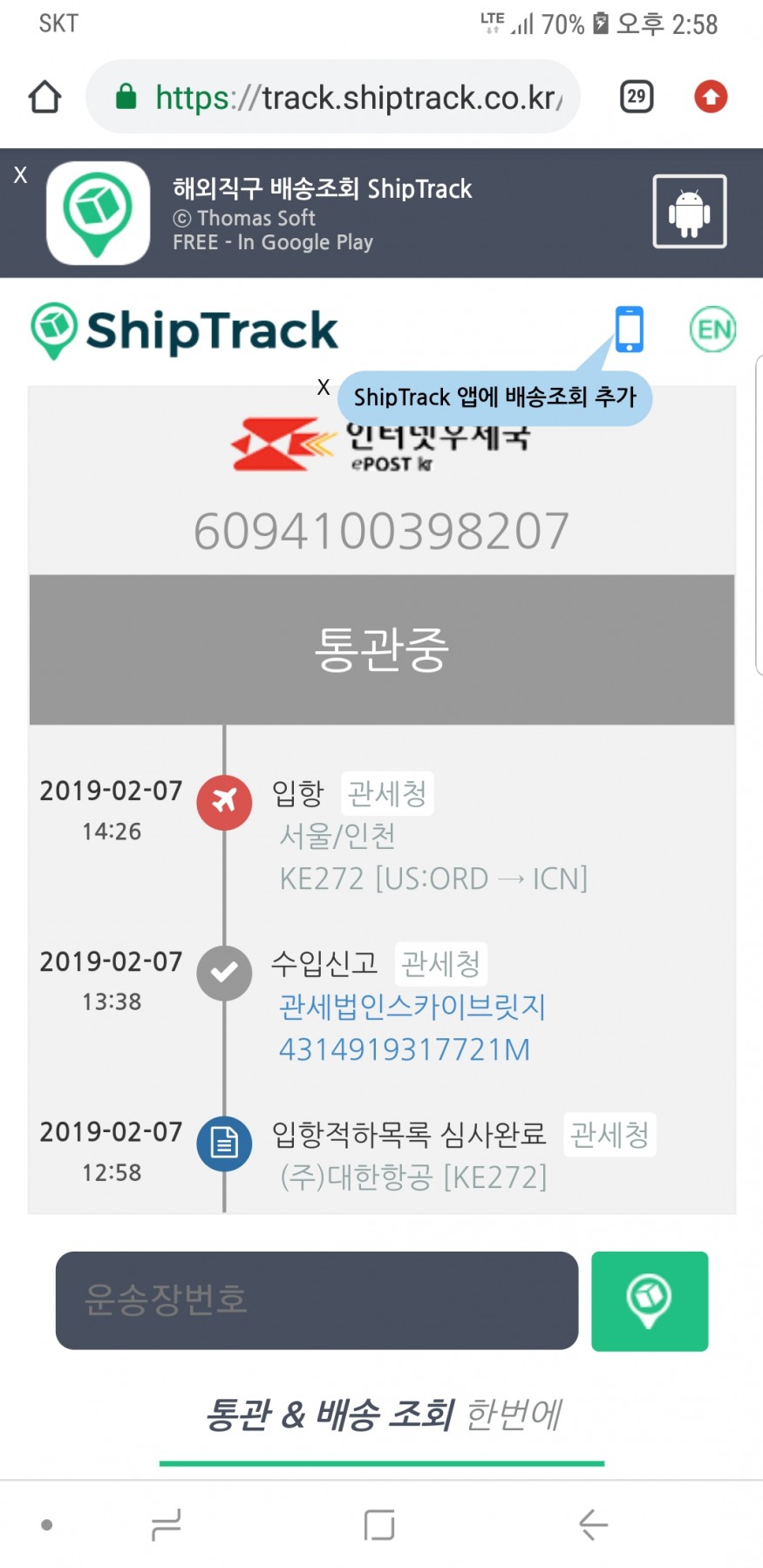Go back with the navigation bar
763x1568 pixels.
coord(593,1524)
